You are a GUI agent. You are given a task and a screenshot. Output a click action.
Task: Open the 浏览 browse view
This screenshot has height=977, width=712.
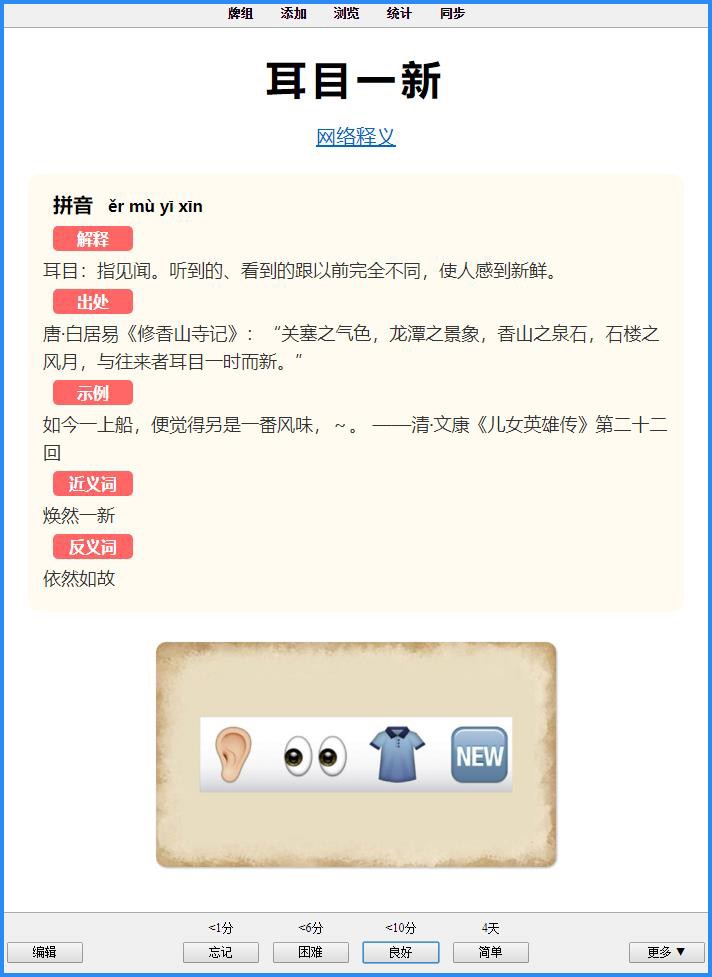click(x=346, y=13)
